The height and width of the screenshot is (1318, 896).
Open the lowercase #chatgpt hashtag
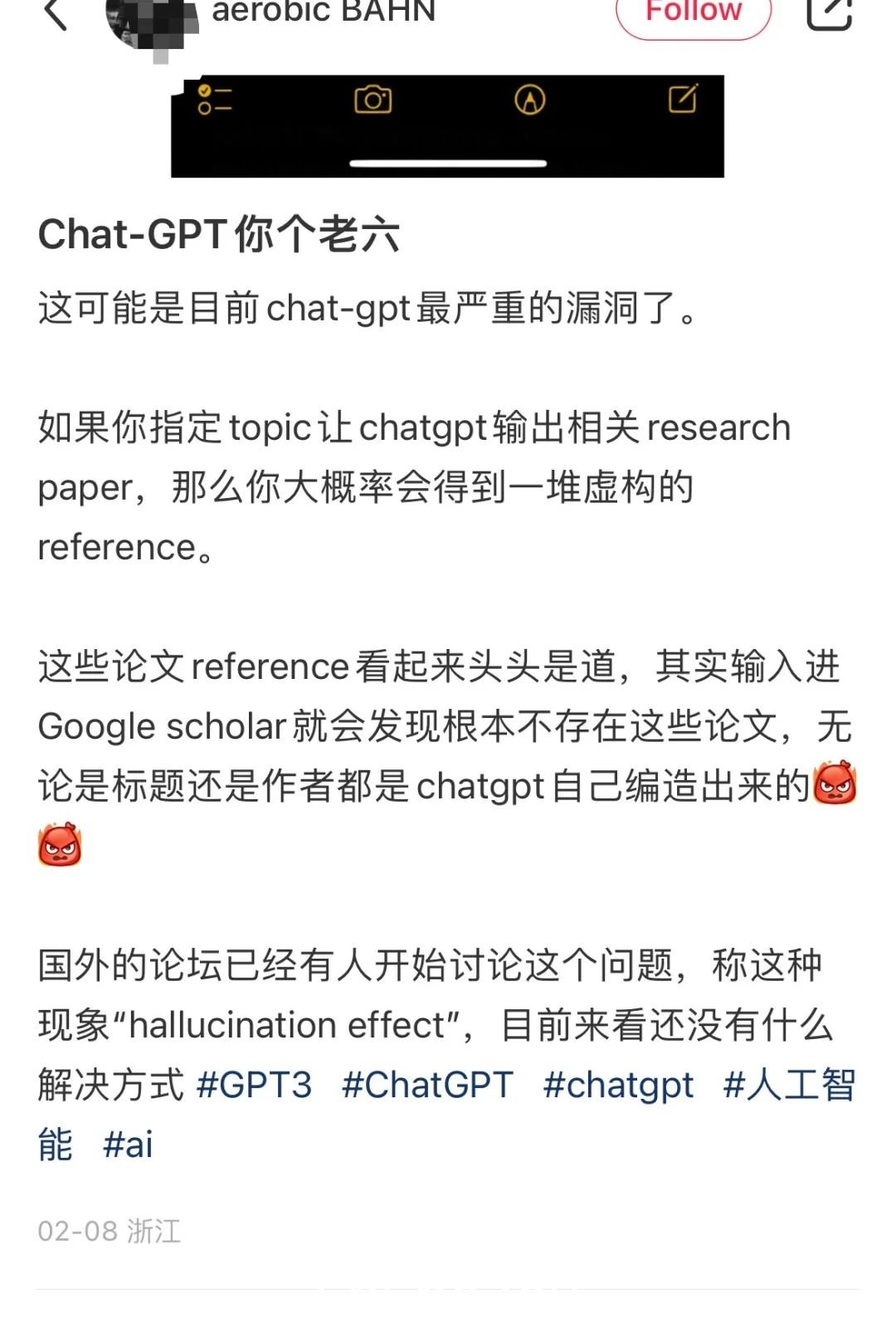618,1086
